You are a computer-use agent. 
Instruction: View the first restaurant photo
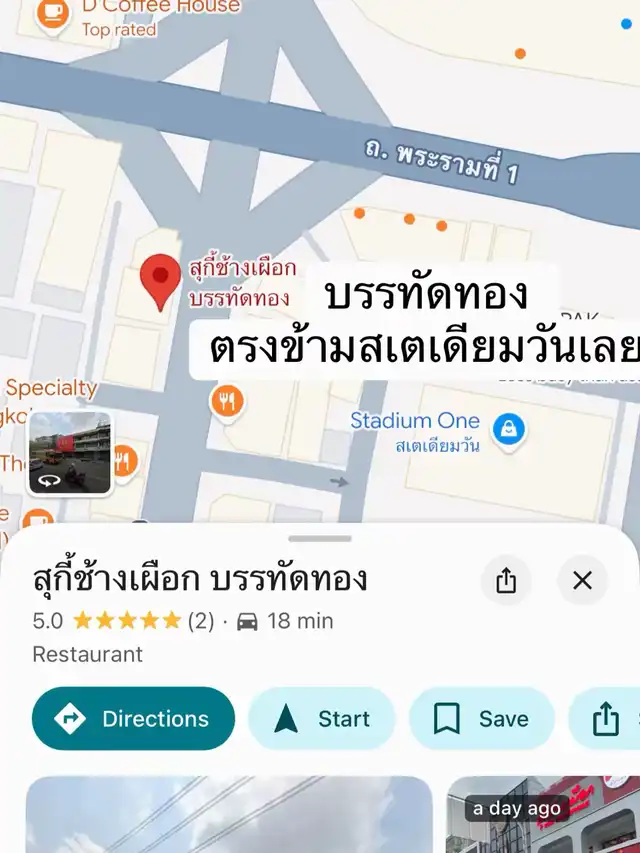point(228,814)
